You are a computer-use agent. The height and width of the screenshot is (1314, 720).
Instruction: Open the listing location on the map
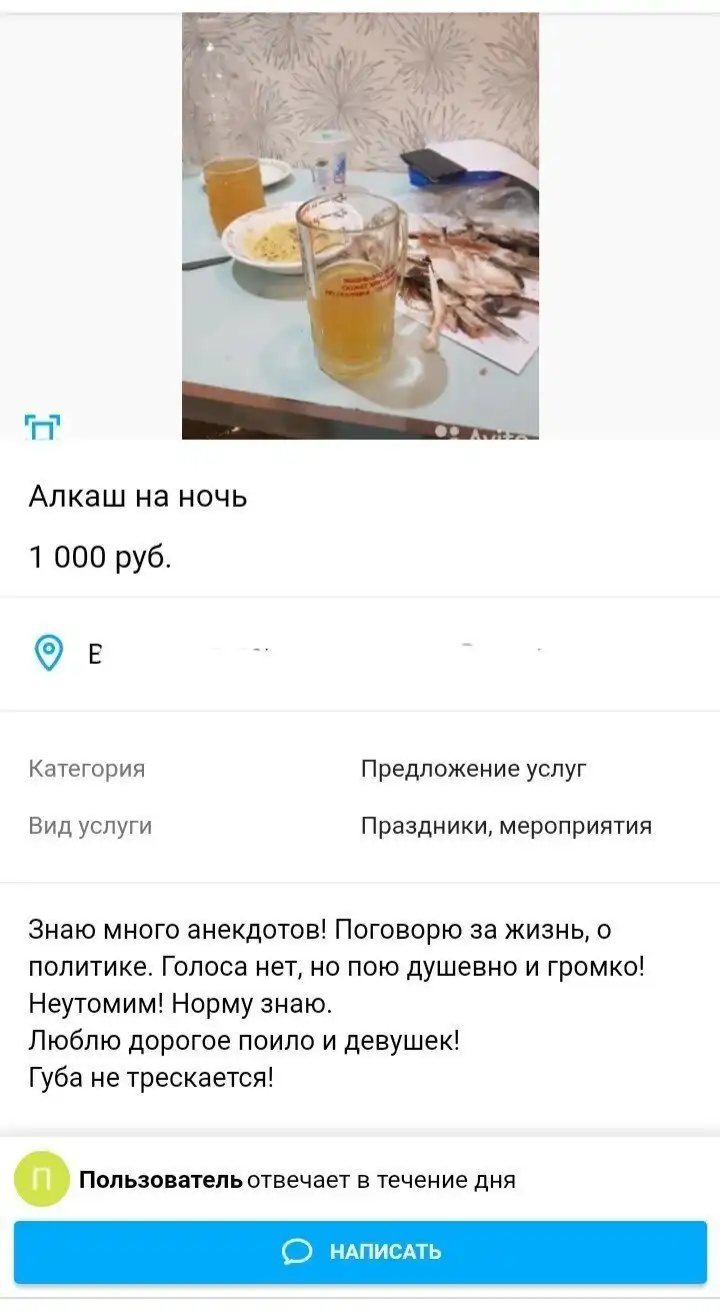point(49,653)
